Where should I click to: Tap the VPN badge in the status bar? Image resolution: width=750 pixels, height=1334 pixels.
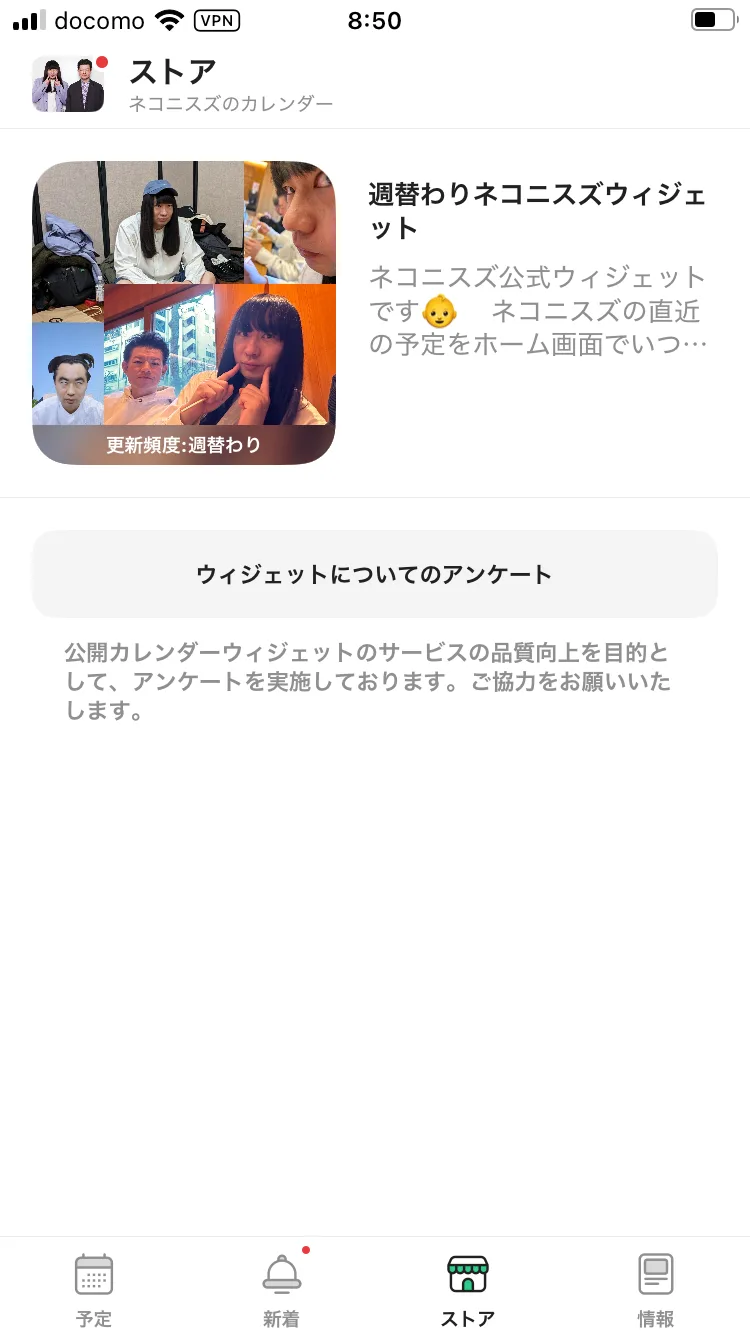coord(216,20)
